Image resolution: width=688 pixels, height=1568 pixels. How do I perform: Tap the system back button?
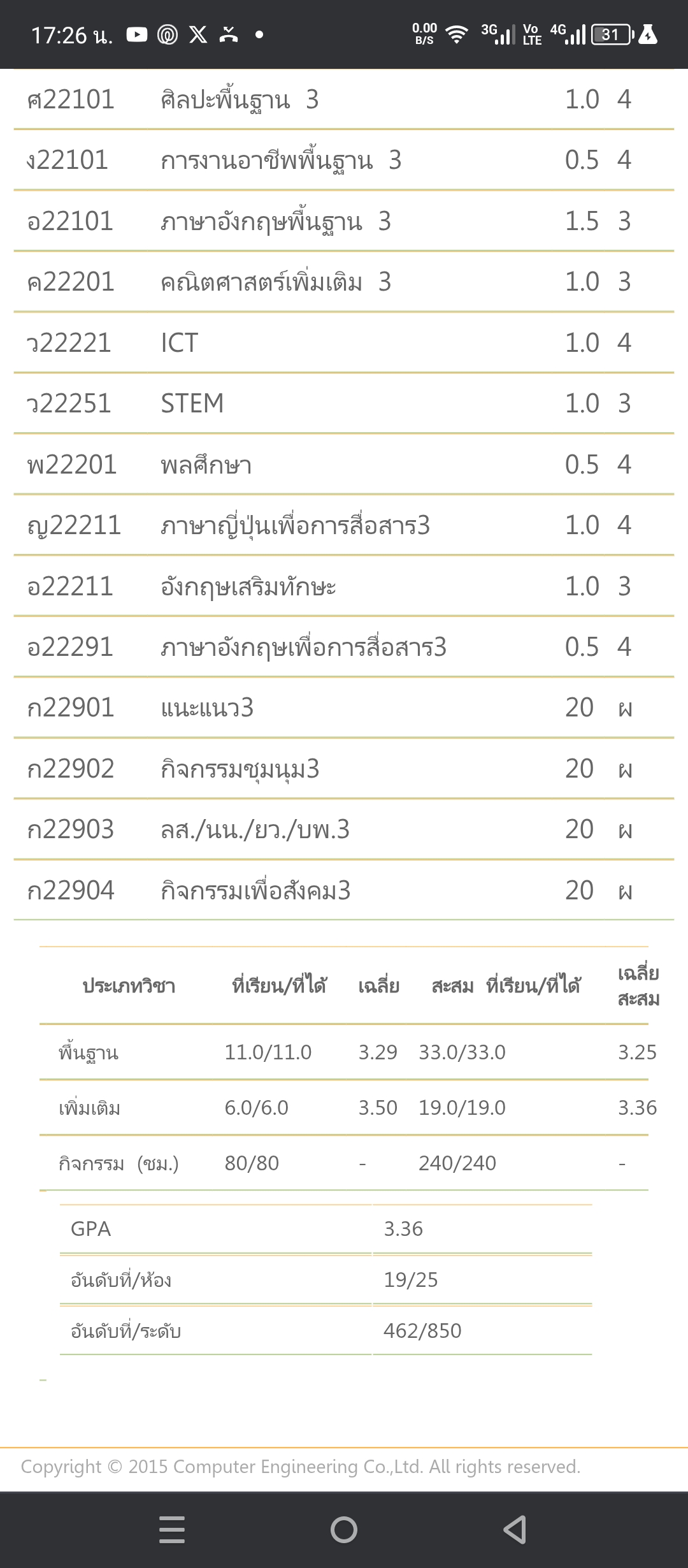[515, 1530]
